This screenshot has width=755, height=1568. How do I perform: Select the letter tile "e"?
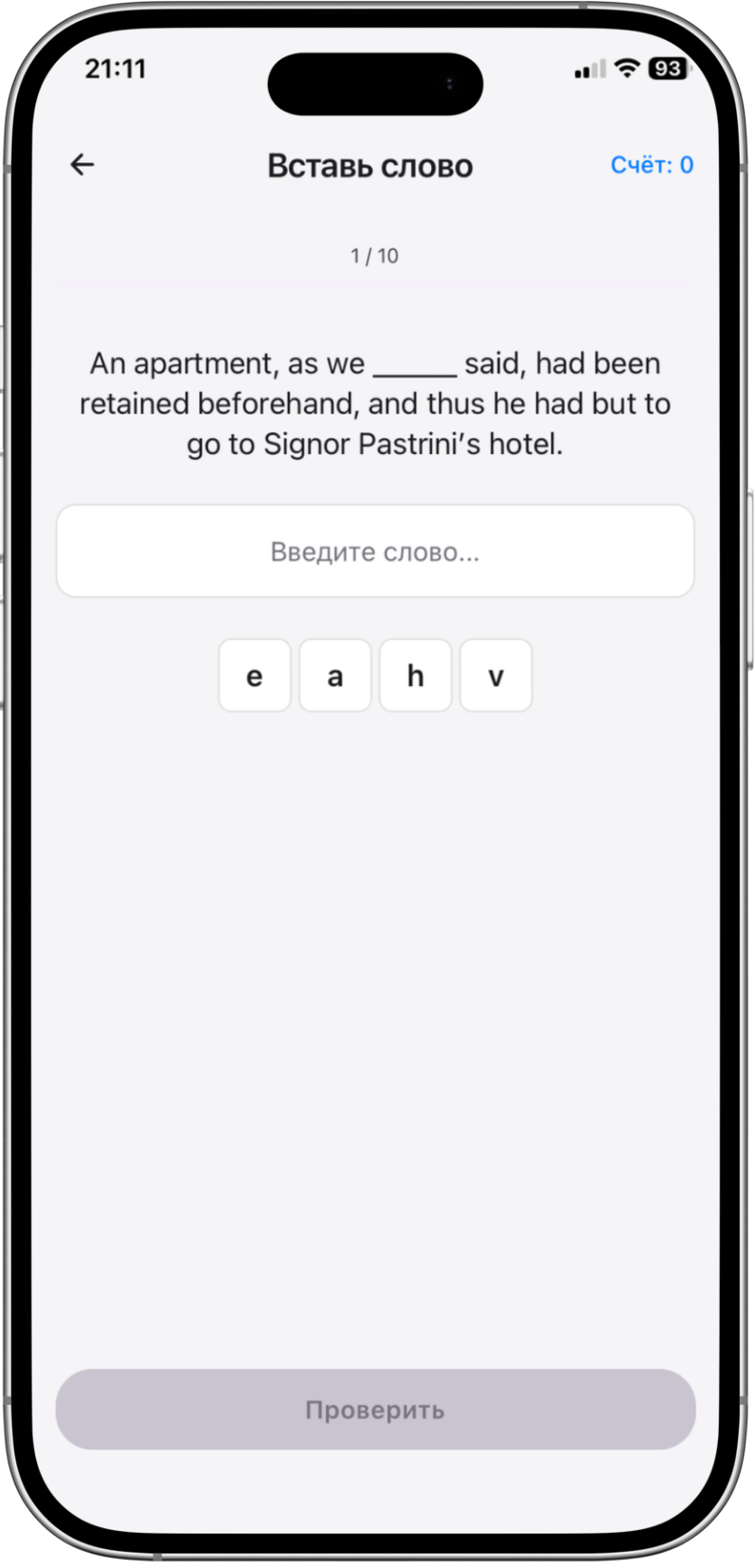tap(254, 676)
